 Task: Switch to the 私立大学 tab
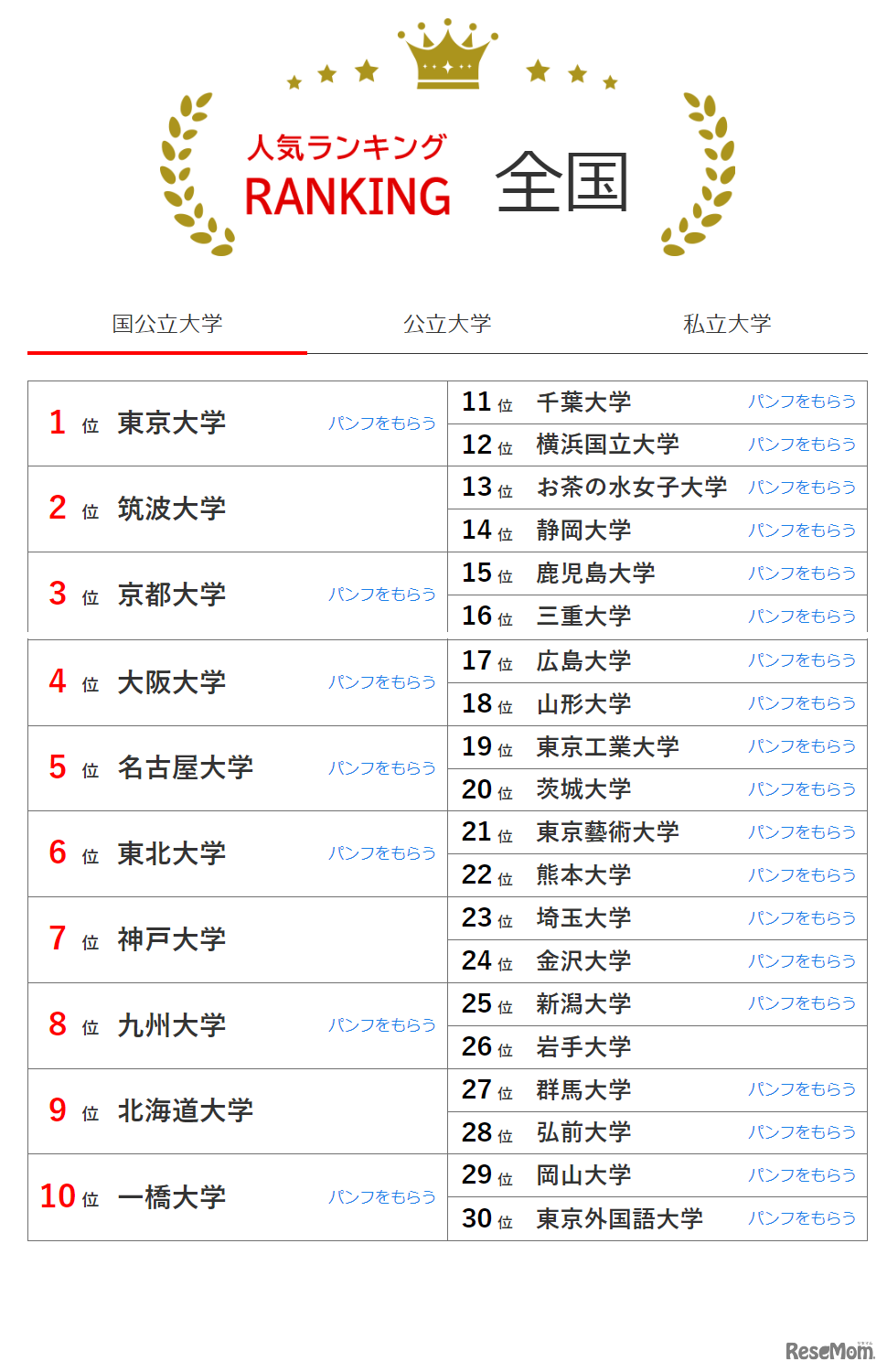point(727,324)
